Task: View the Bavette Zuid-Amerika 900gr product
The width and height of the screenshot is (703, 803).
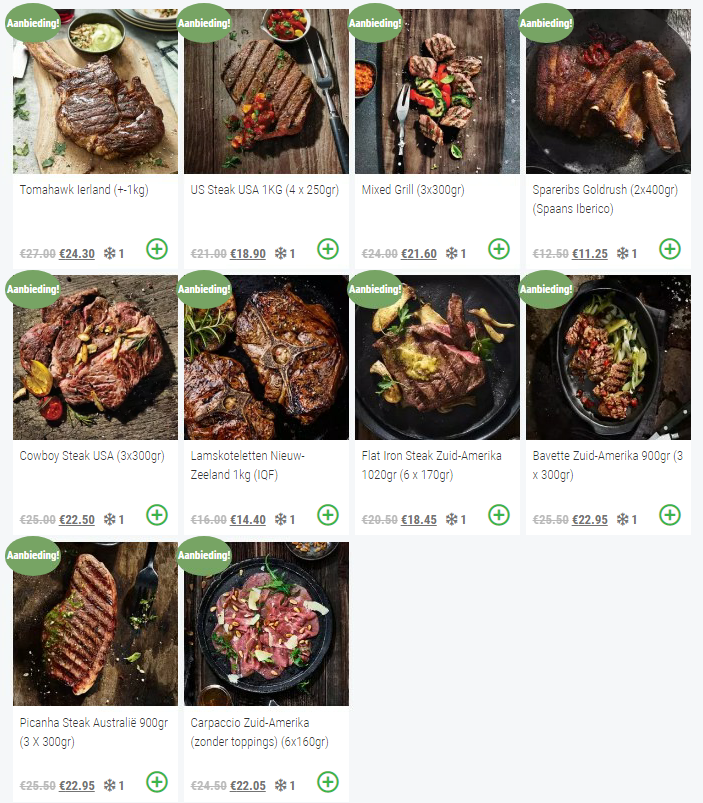Action: tap(608, 358)
